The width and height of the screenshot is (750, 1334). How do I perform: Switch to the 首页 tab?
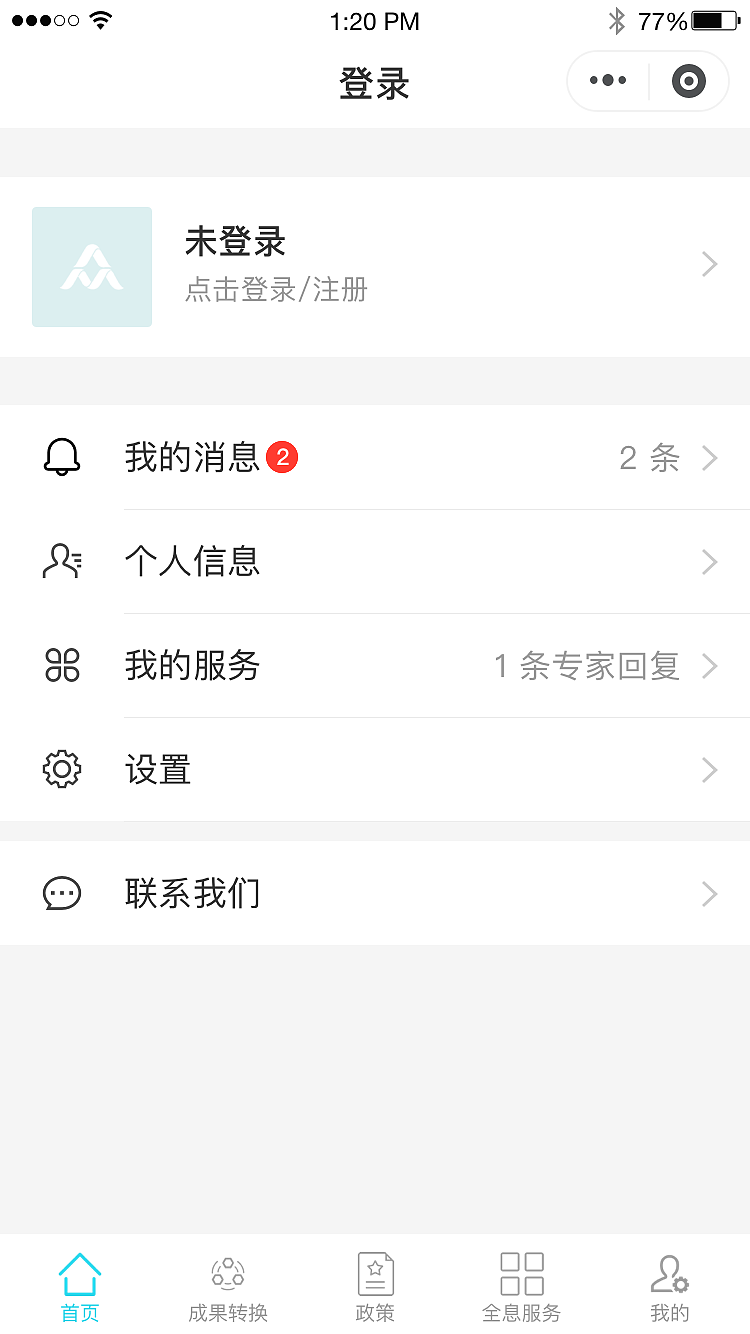point(79,1313)
